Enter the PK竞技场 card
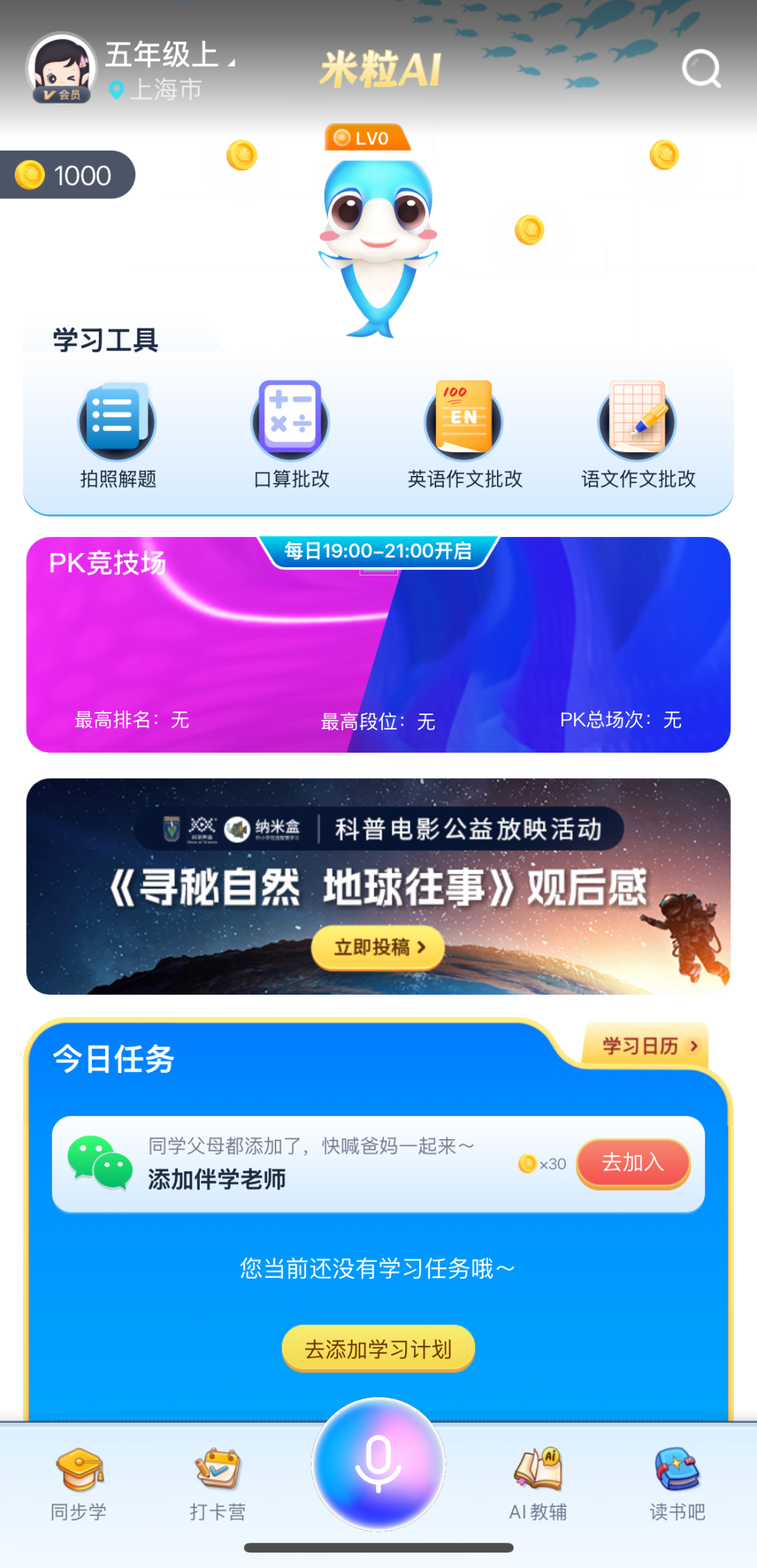The image size is (757, 1568). tap(378, 645)
